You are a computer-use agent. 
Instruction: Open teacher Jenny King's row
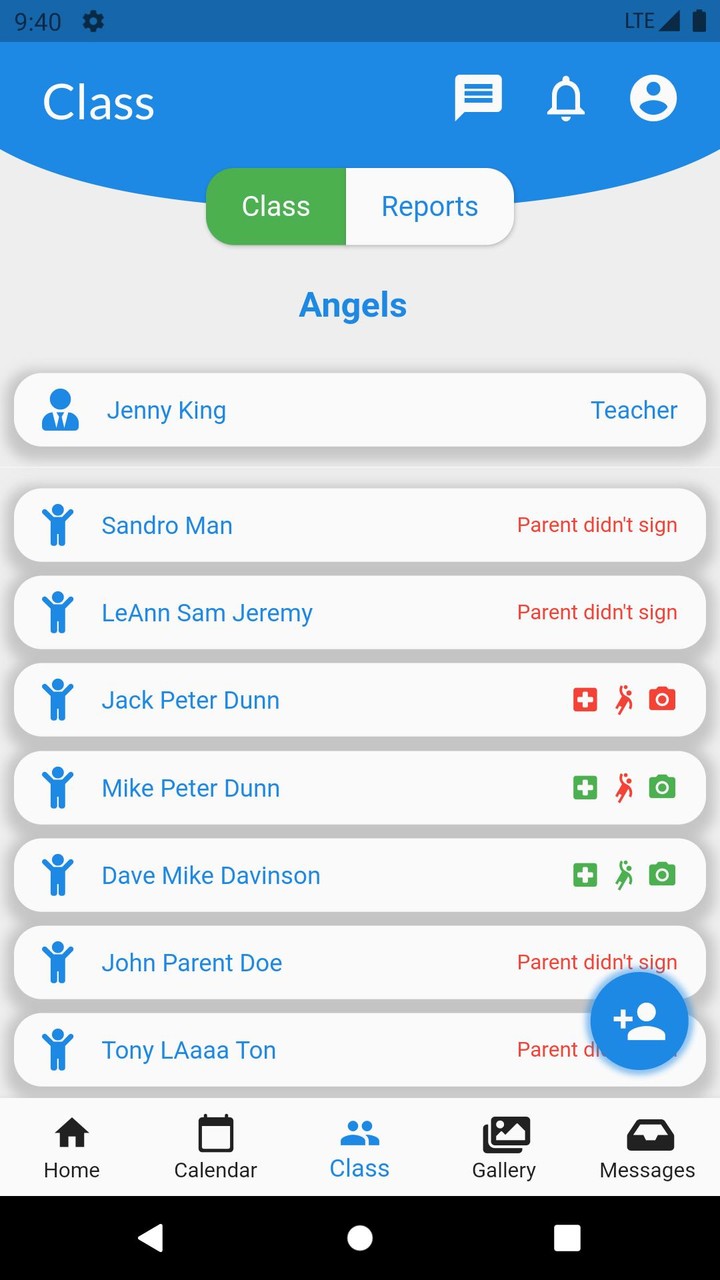pyautogui.click(x=360, y=410)
